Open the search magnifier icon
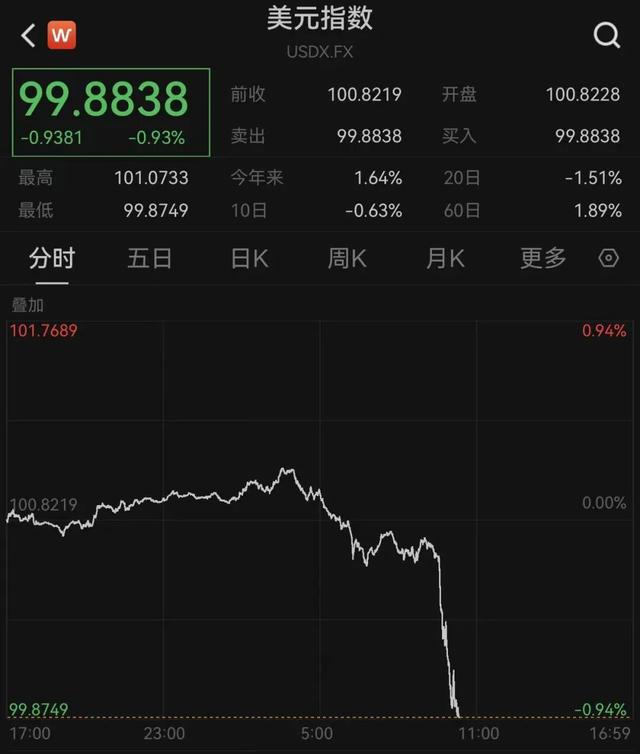 (x=607, y=35)
